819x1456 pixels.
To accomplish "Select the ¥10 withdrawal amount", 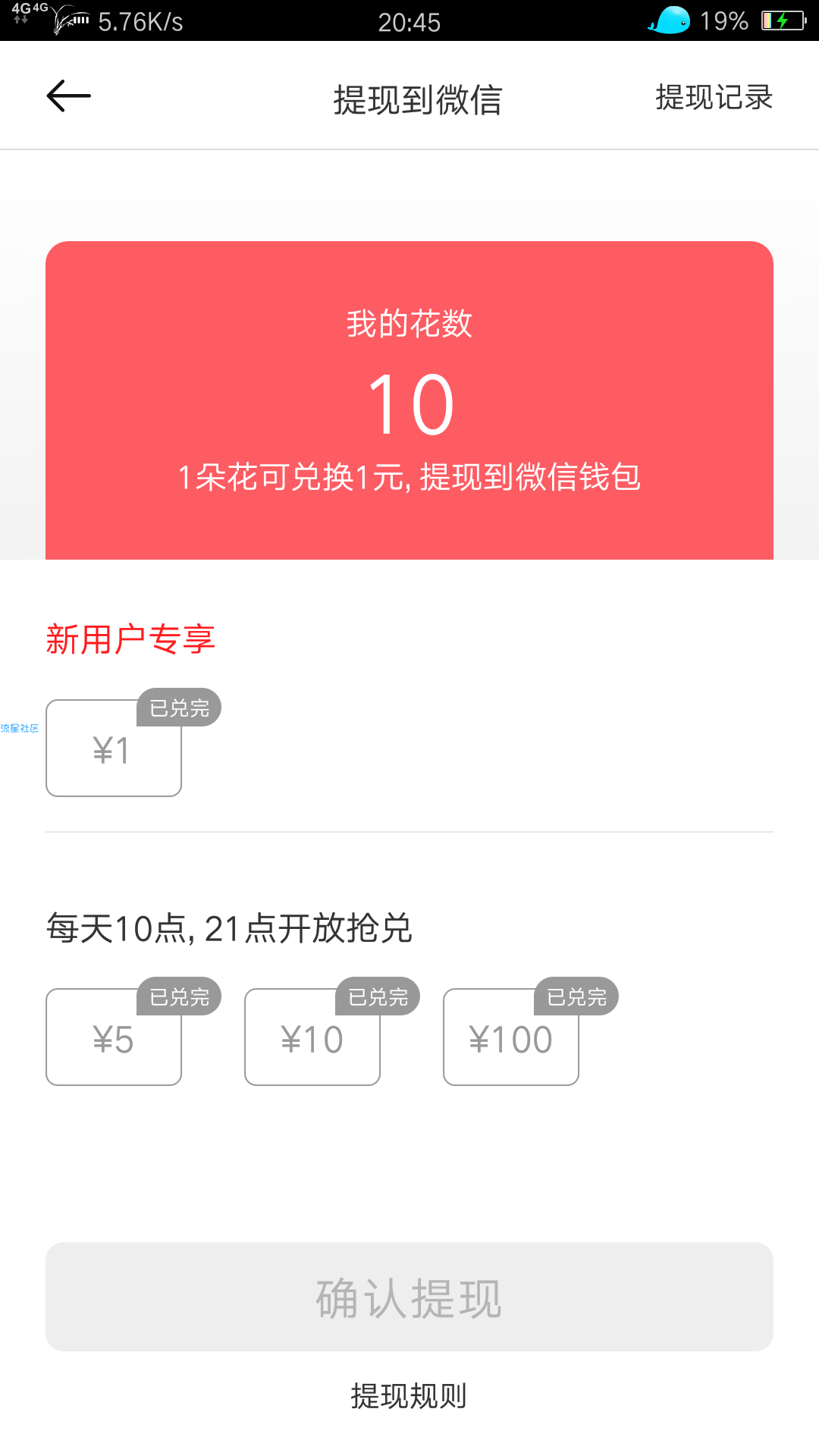I will coord(312,1037).
